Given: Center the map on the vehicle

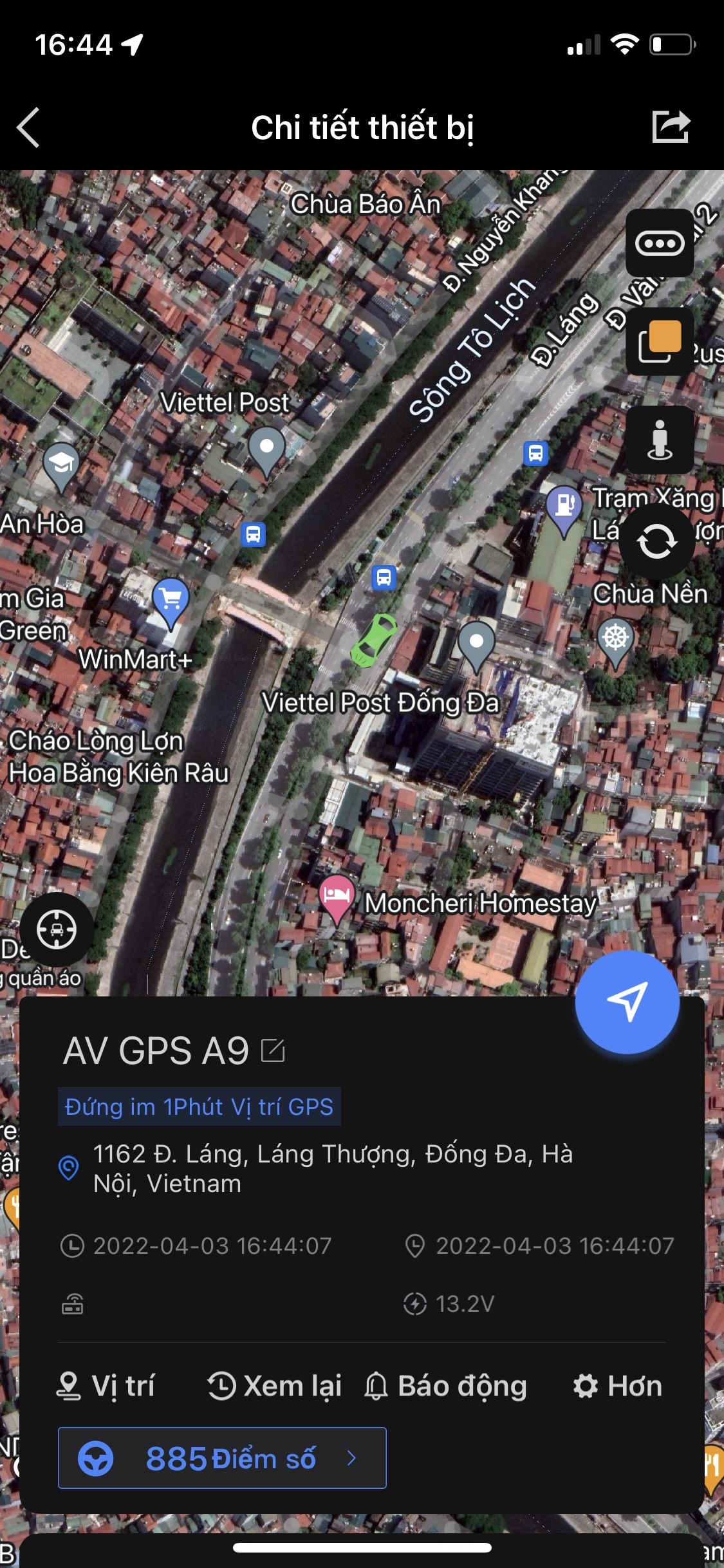Looking at the screenshot, I should point(57,929).
